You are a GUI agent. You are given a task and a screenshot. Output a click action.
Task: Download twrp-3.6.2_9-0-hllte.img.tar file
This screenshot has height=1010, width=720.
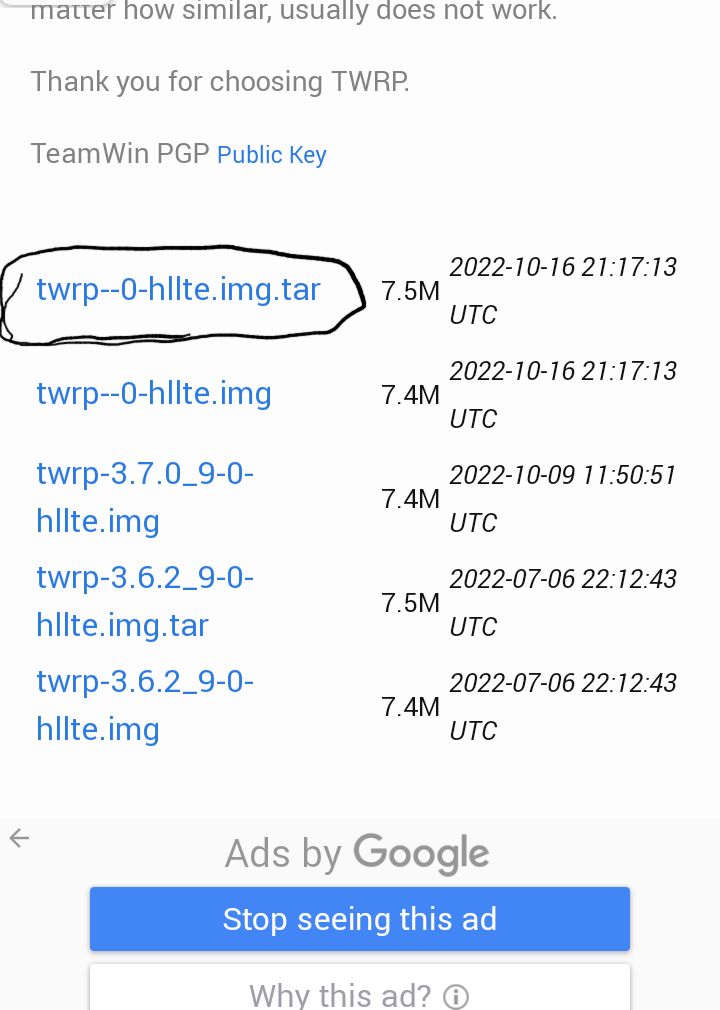coord(145,601)
